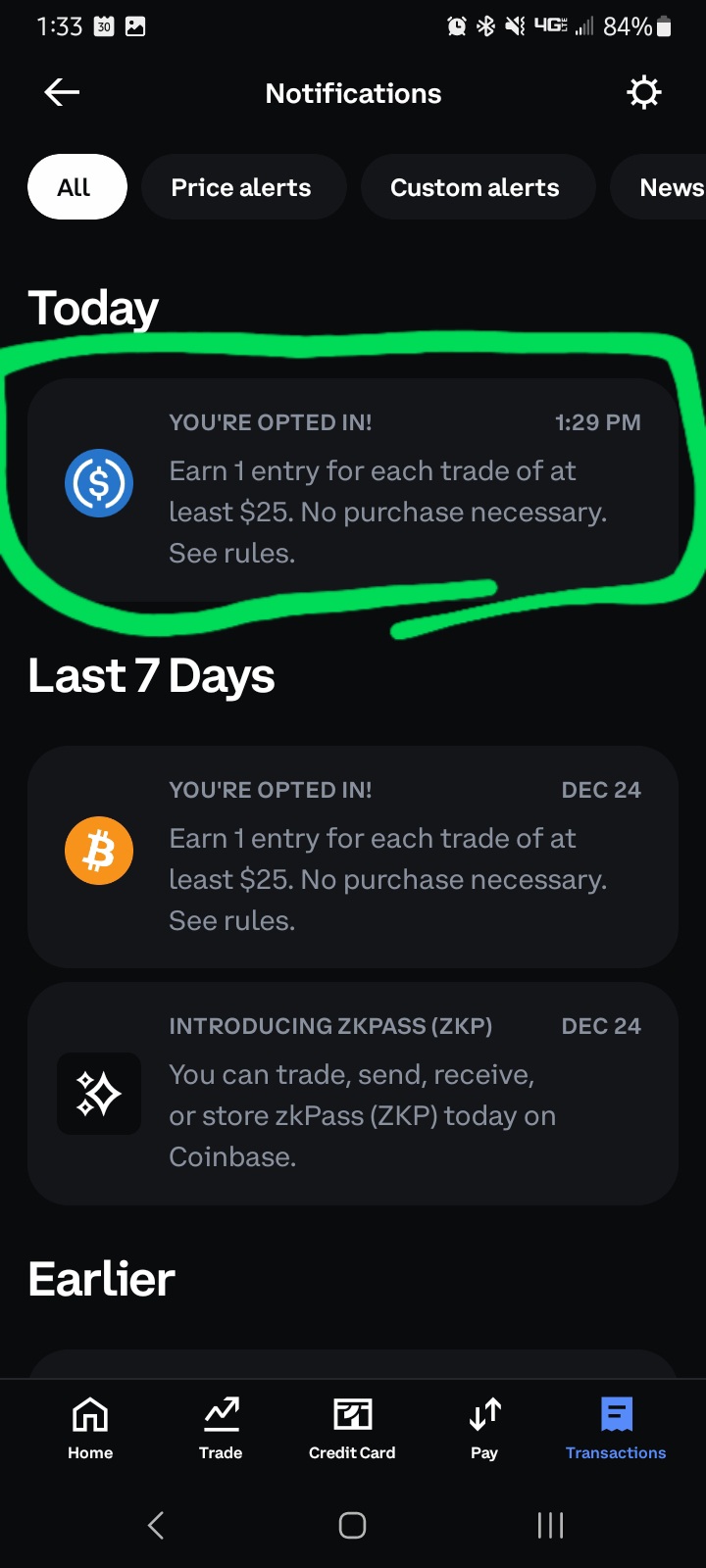Open system recent apps
Viewport: 706px width, 1568px height.
point(550,1525)
